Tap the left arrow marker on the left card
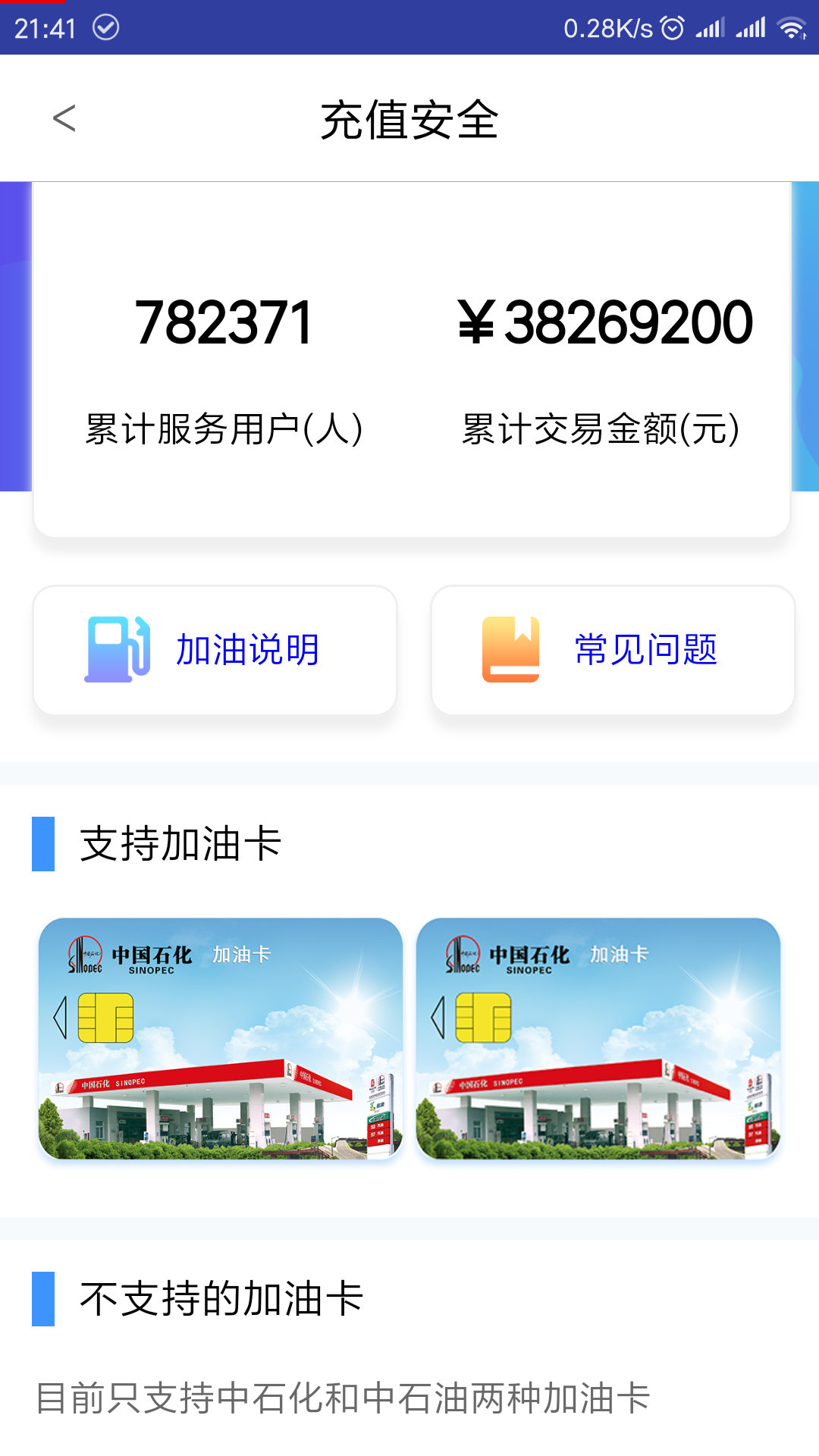Viewport: 819px width, 1456px height. pos(59,1018)
